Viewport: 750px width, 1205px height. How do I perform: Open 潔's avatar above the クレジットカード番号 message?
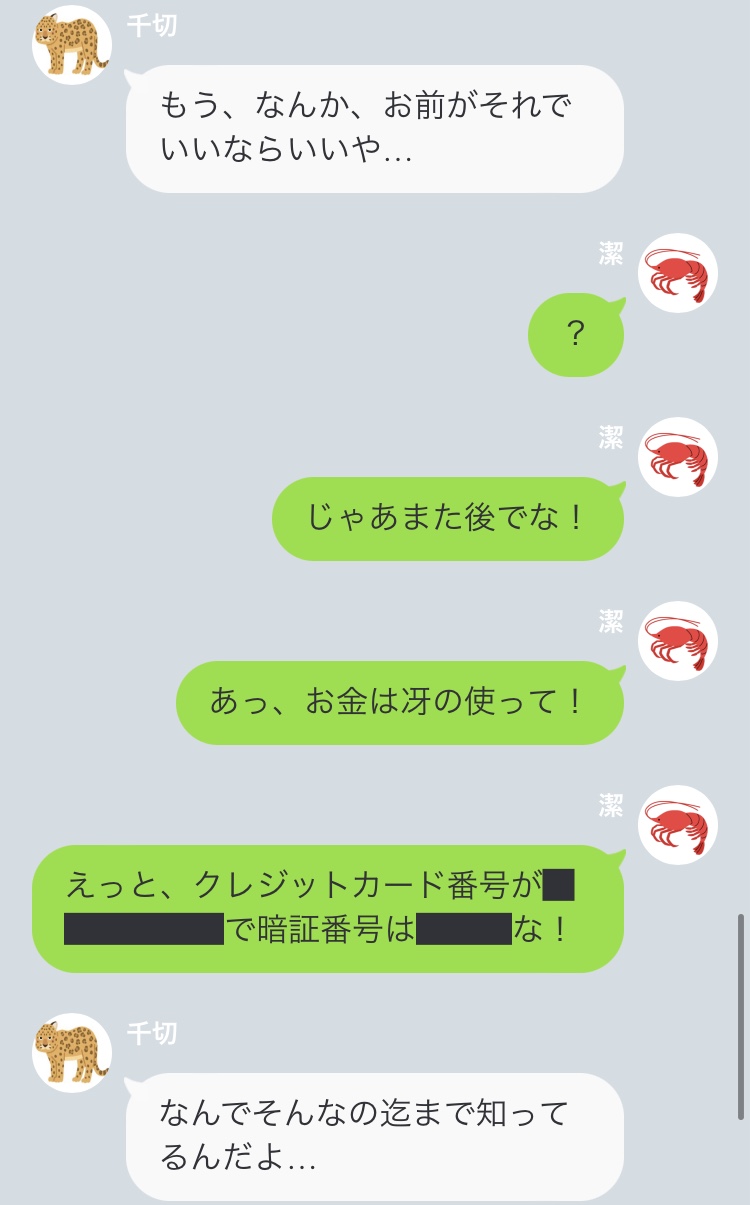(678, 825)
